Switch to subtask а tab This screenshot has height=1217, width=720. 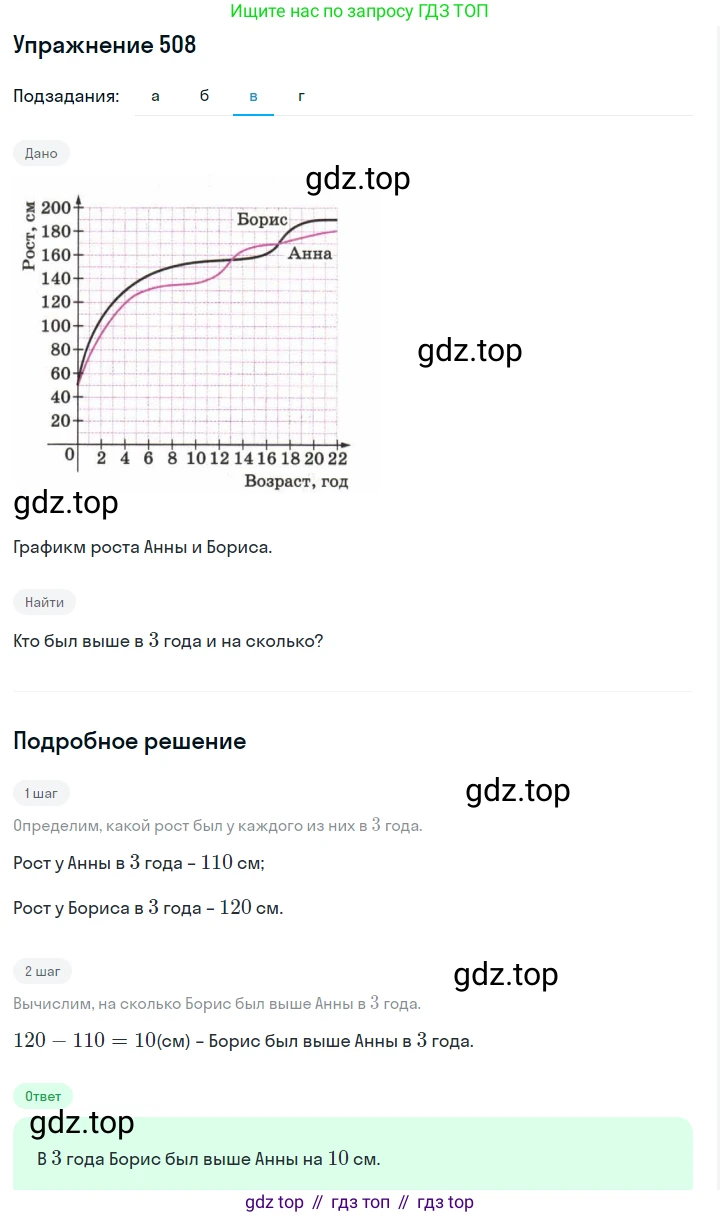[x=155, y=96]
